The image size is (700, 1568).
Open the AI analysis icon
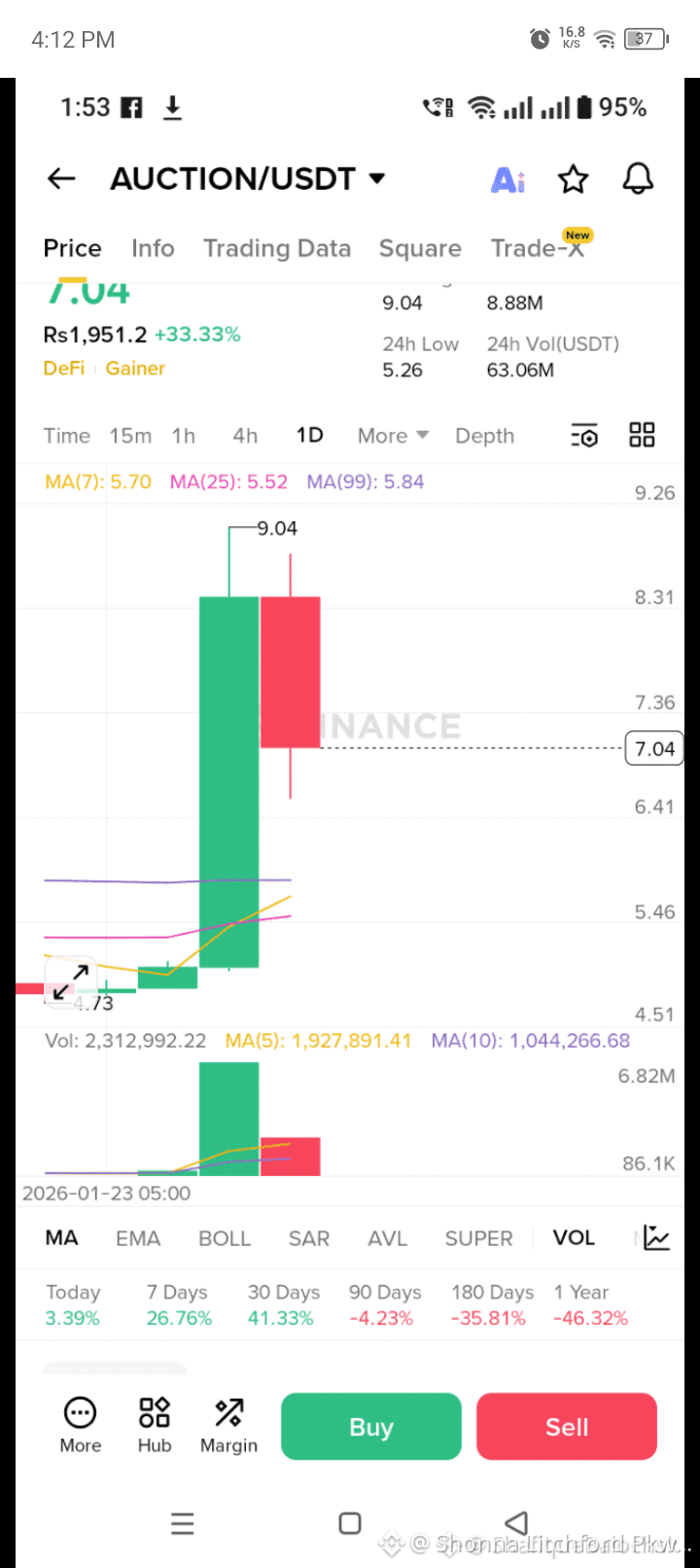pos(508,180)
